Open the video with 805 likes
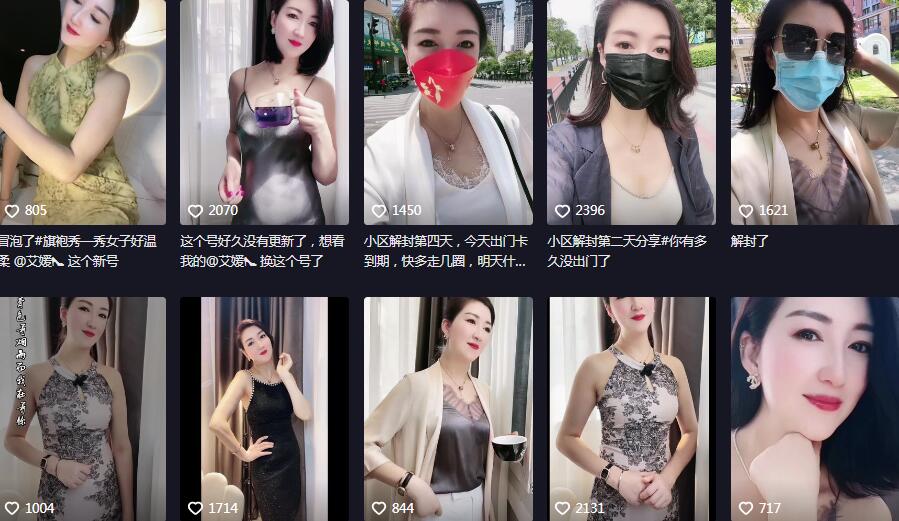 coord(82,110)
